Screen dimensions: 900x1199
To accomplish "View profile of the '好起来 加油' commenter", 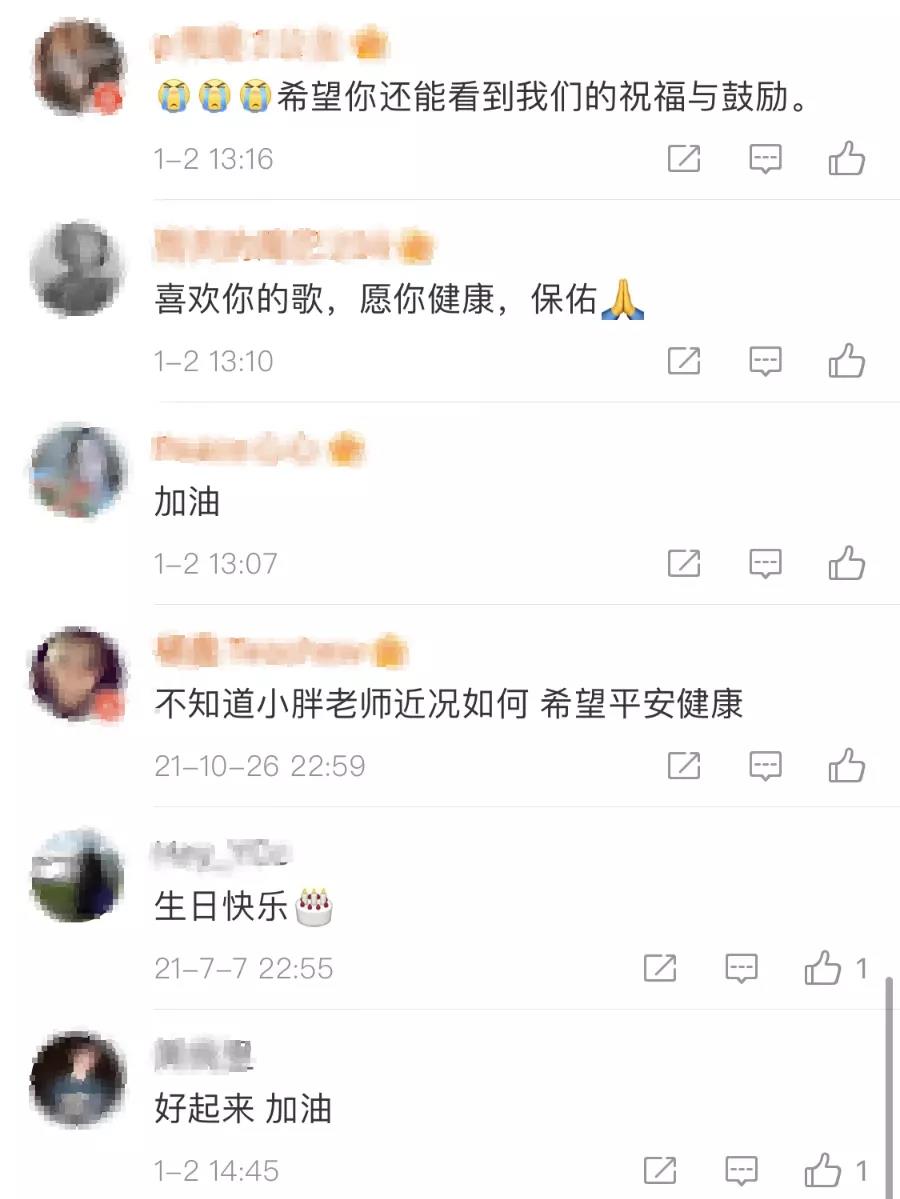I will tap(77, 1078).
